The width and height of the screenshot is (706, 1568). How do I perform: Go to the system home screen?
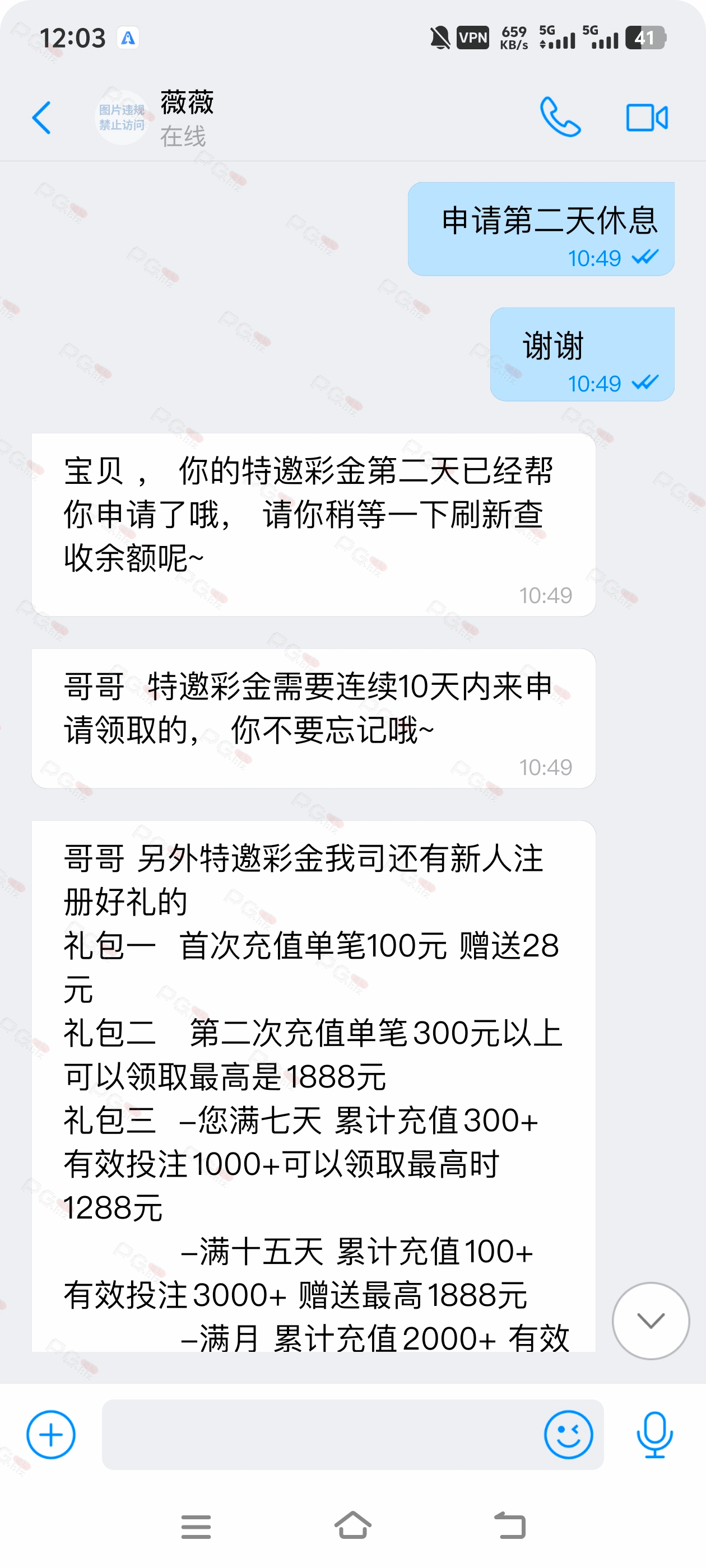pos(352,1525)
